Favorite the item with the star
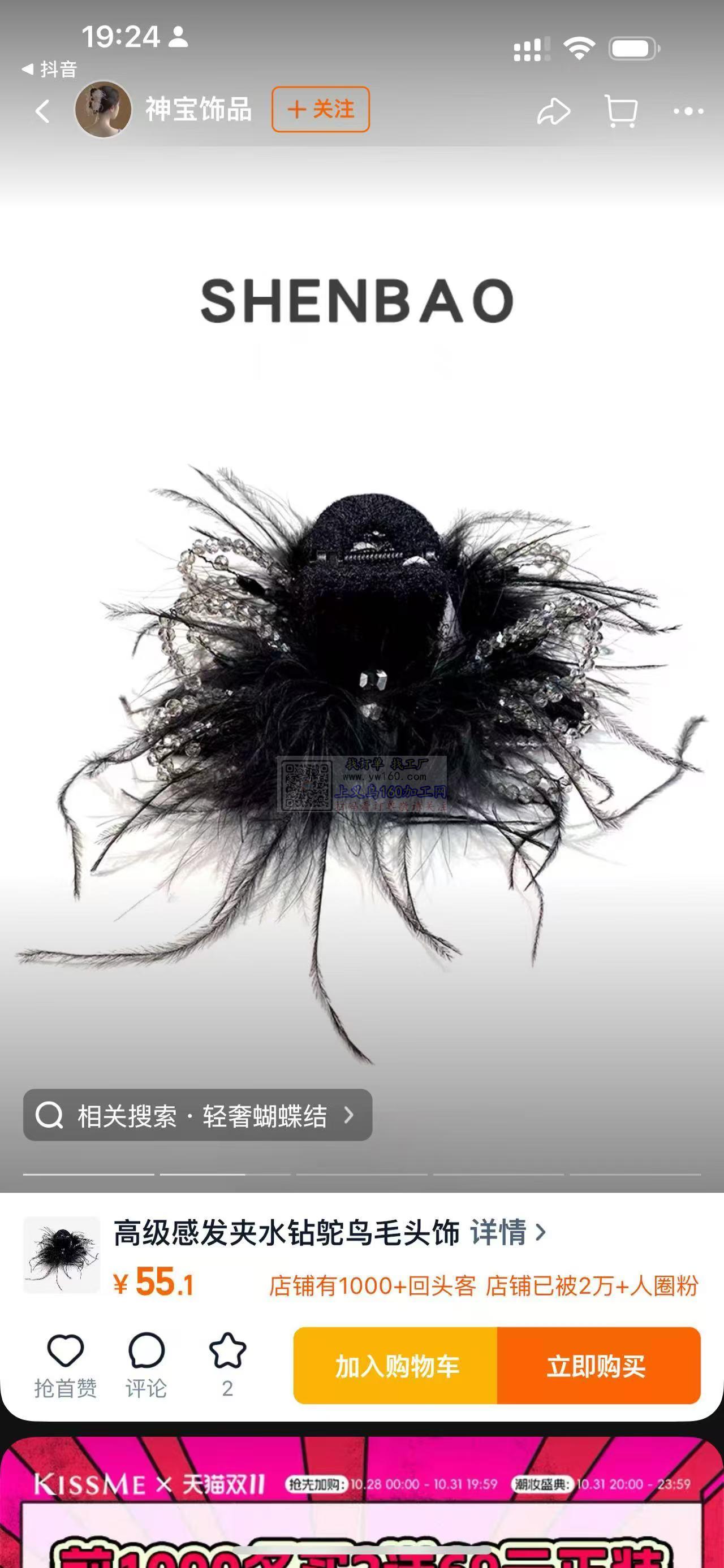724x1568 pixels. (x=227, y=1365)
